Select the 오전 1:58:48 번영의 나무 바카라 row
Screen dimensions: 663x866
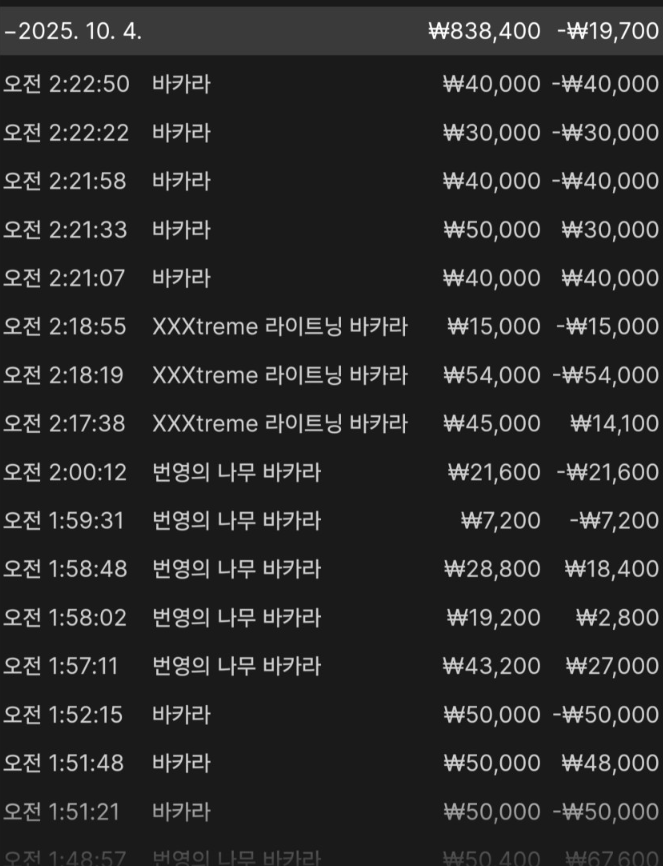(x=331, y=569)
